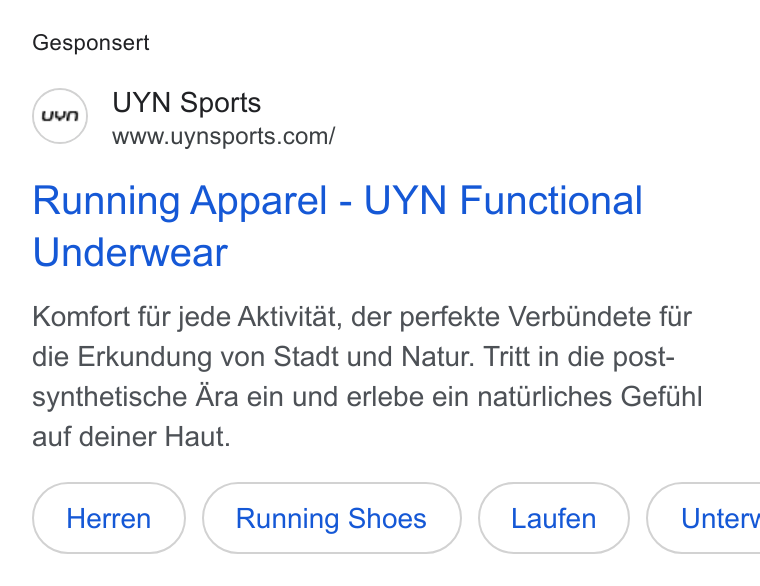Open the partially visible Unterw chip
This screenshot has width=760, height=586.
coord(704,518)
